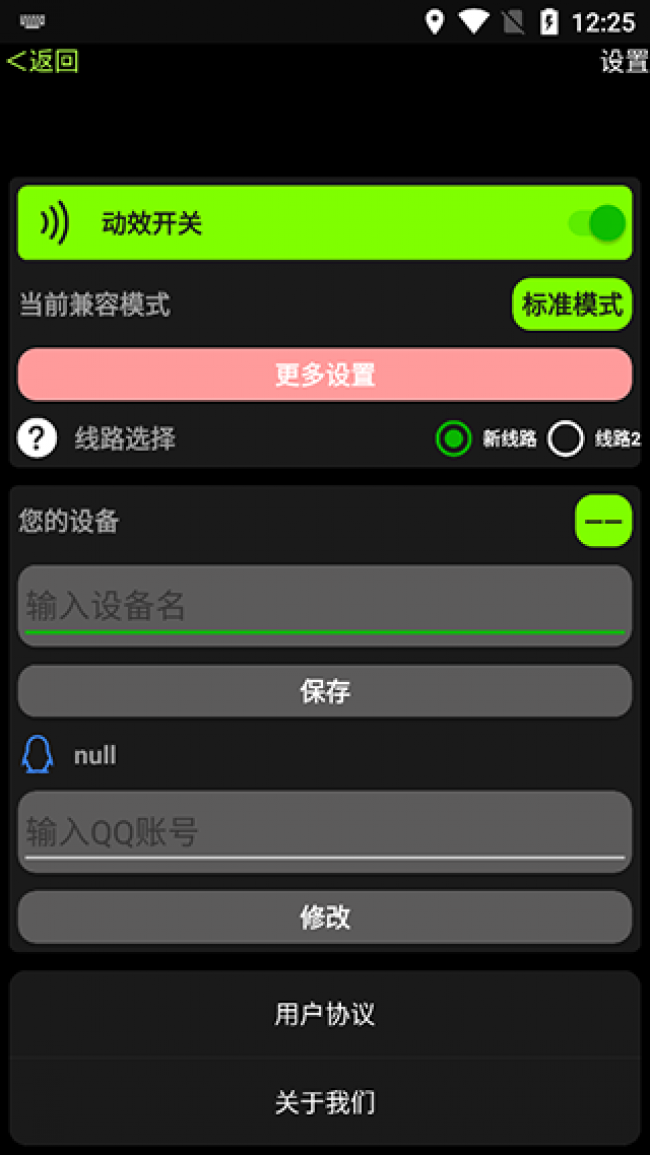650x1155 pixels.
Task: Open the help icon beside 线路选择
Action: [37, 438]
